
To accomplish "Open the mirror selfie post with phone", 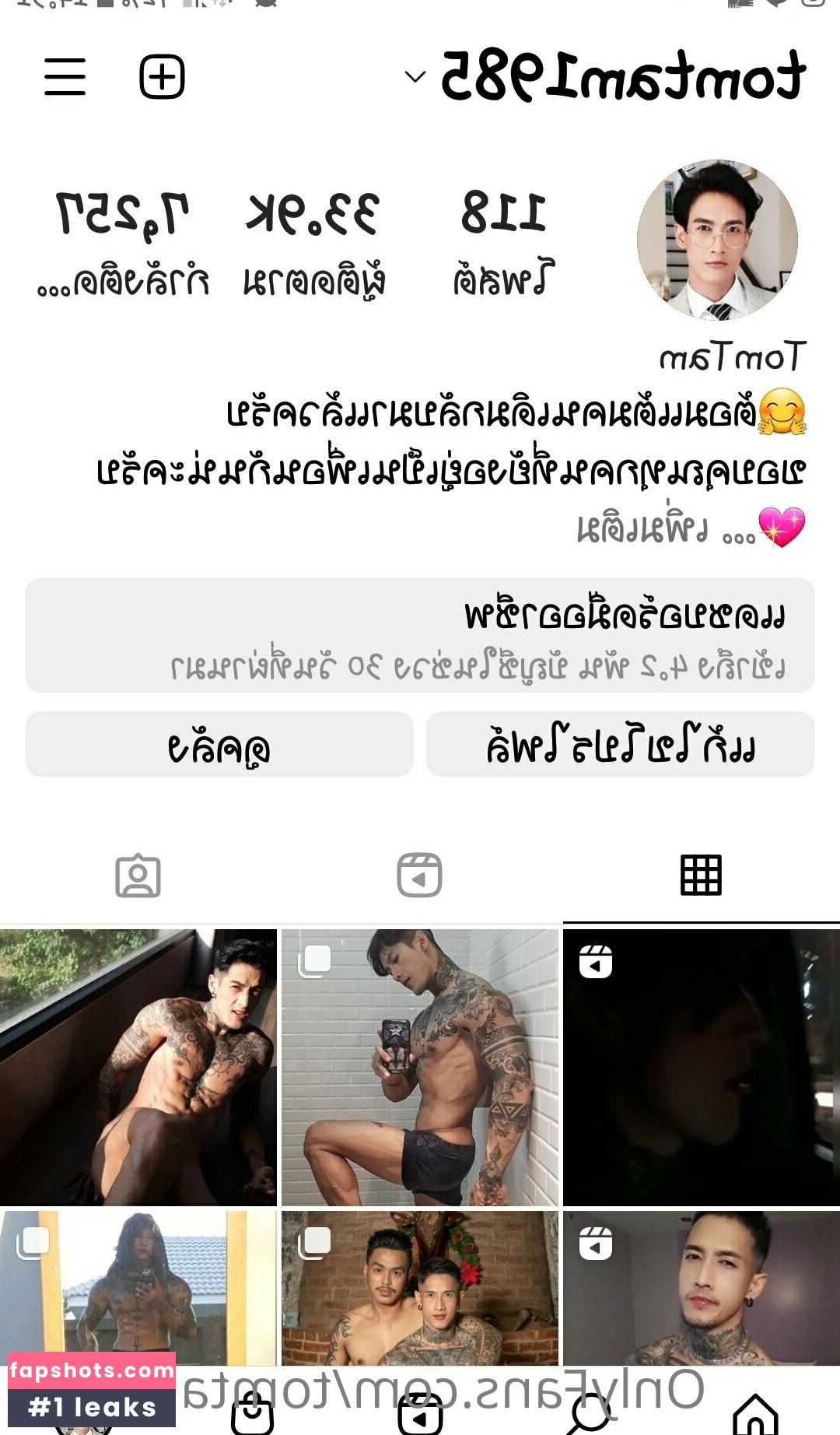I will [419, 1067].
